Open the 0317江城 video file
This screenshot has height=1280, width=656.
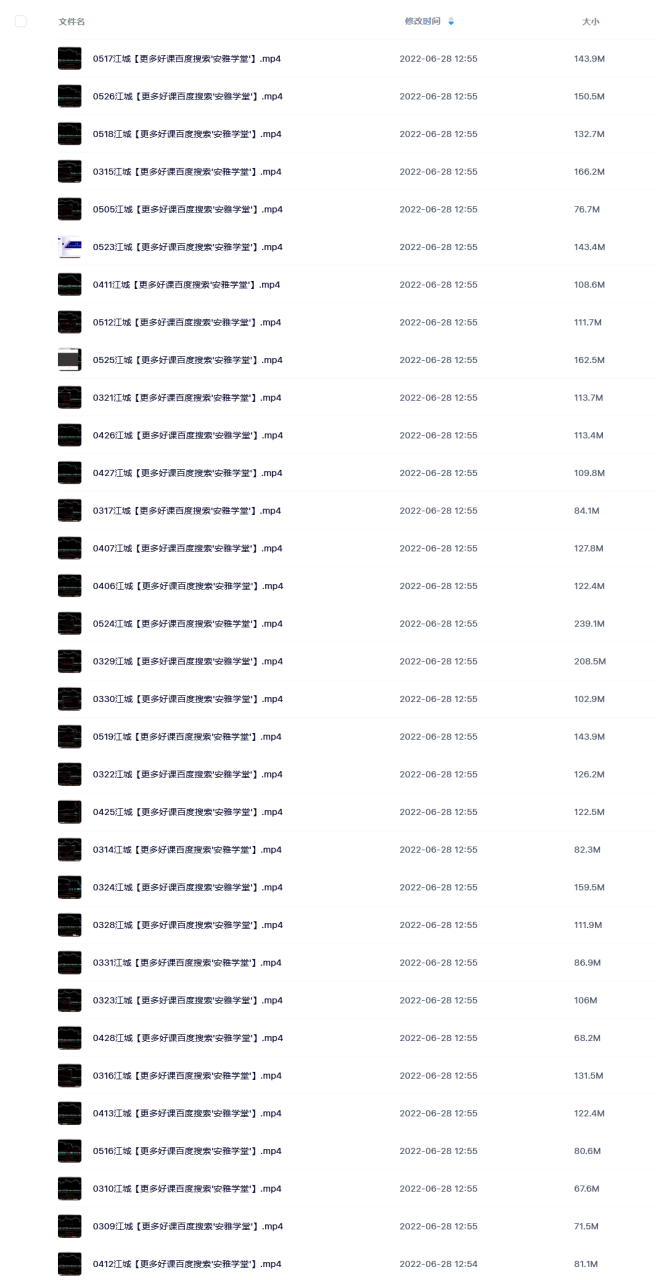(187, 511)
